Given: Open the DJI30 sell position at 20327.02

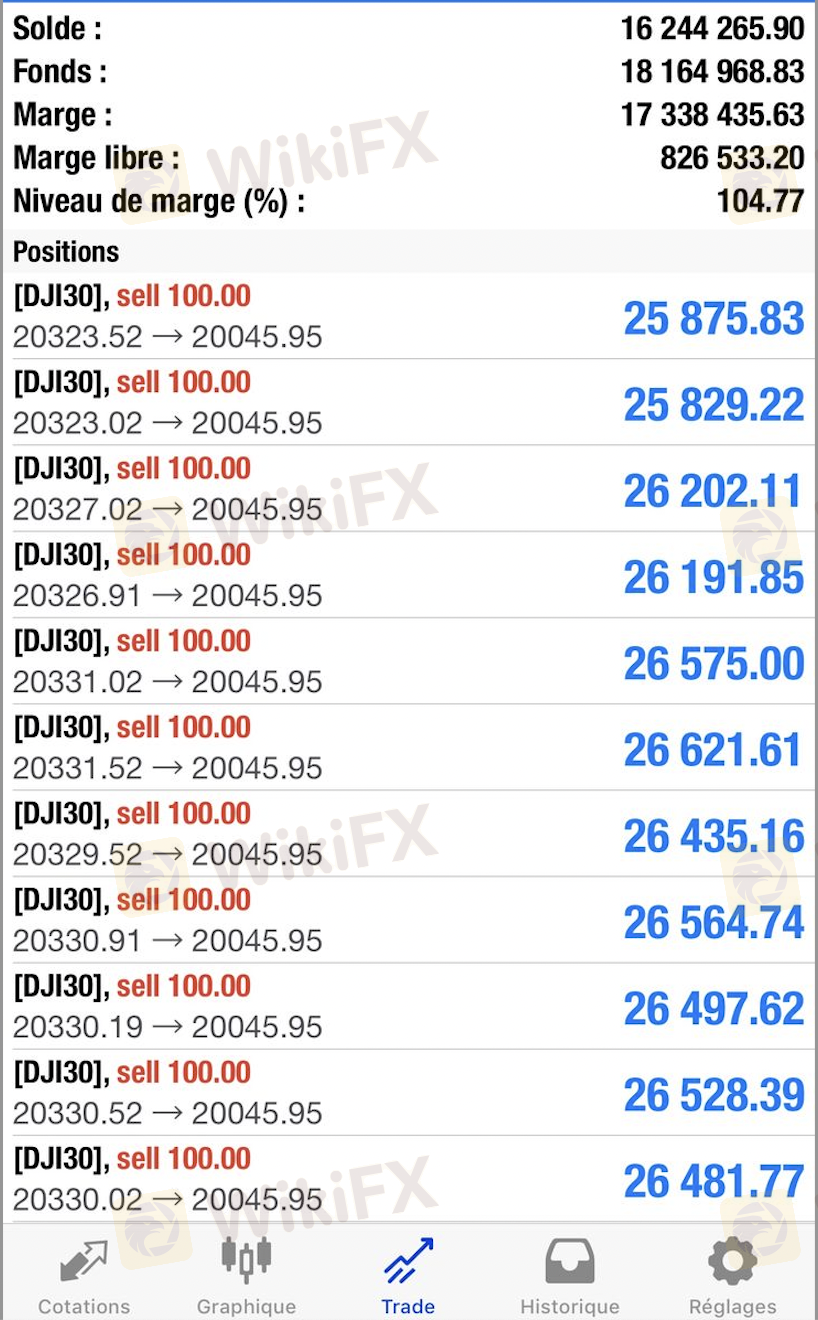Looking at the screenshot, I should (409, 489).
